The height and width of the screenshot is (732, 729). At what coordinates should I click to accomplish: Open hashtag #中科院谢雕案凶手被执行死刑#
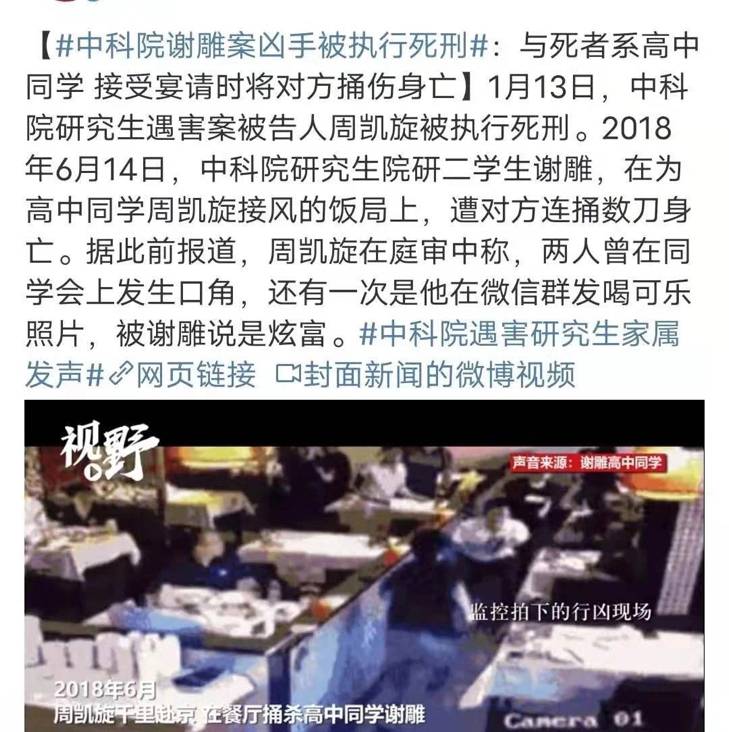(270, 46)
